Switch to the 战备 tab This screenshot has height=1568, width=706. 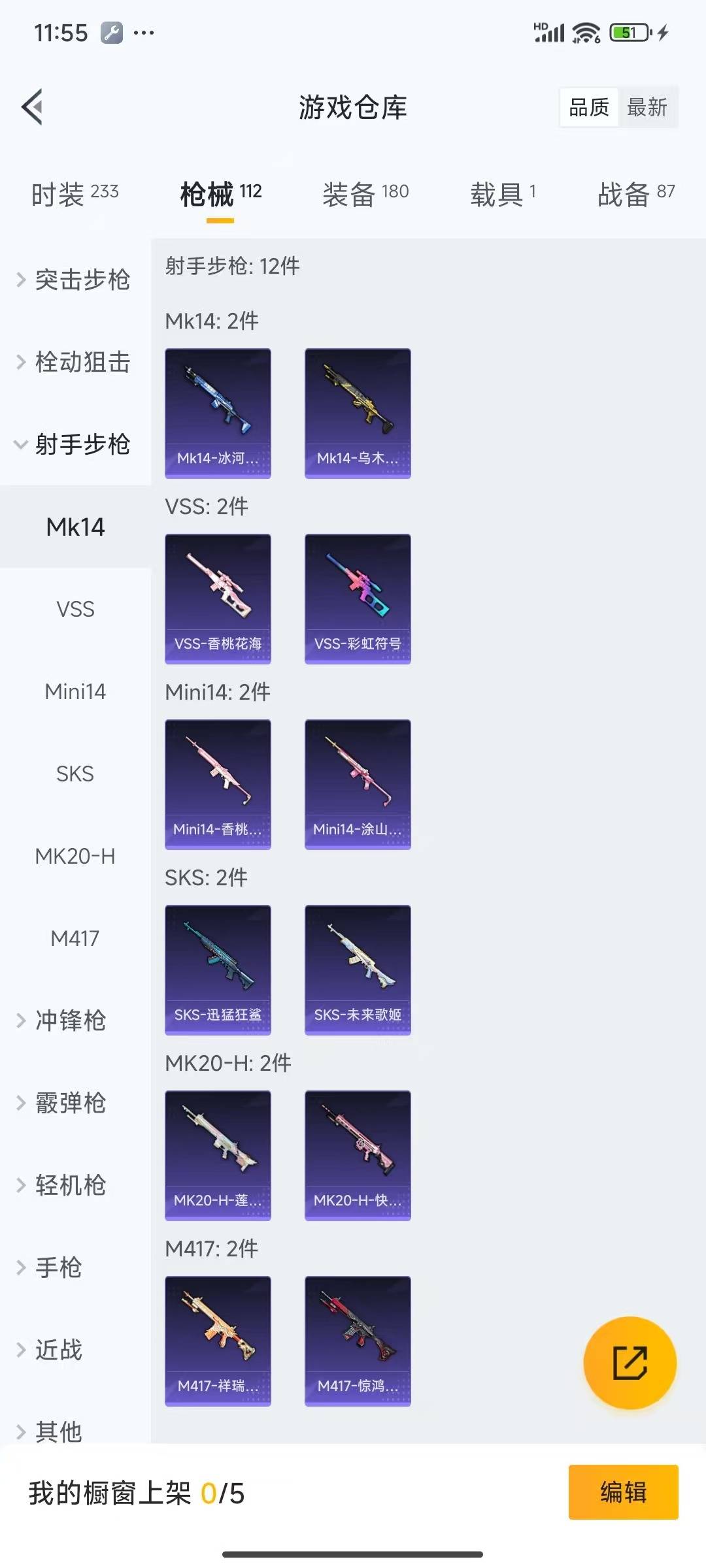coord(635,194)
